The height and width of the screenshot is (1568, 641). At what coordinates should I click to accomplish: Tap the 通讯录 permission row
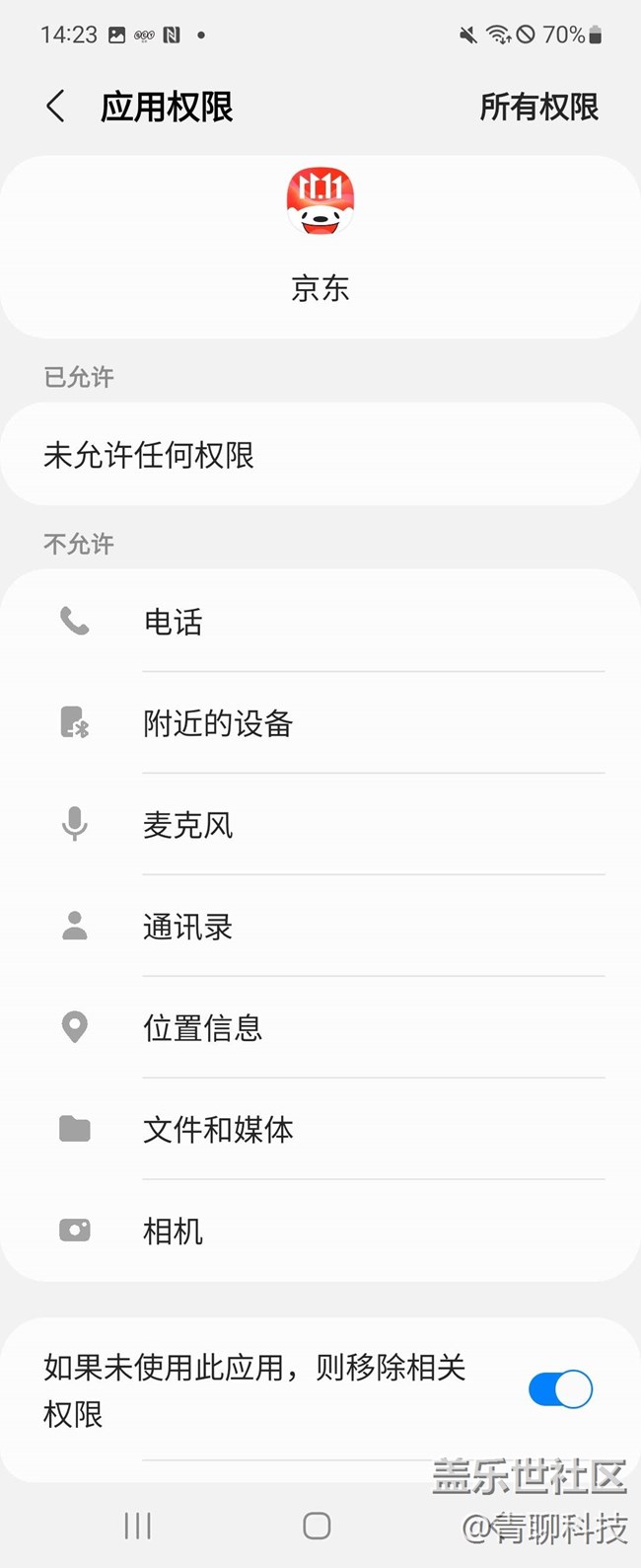[320, 927]
